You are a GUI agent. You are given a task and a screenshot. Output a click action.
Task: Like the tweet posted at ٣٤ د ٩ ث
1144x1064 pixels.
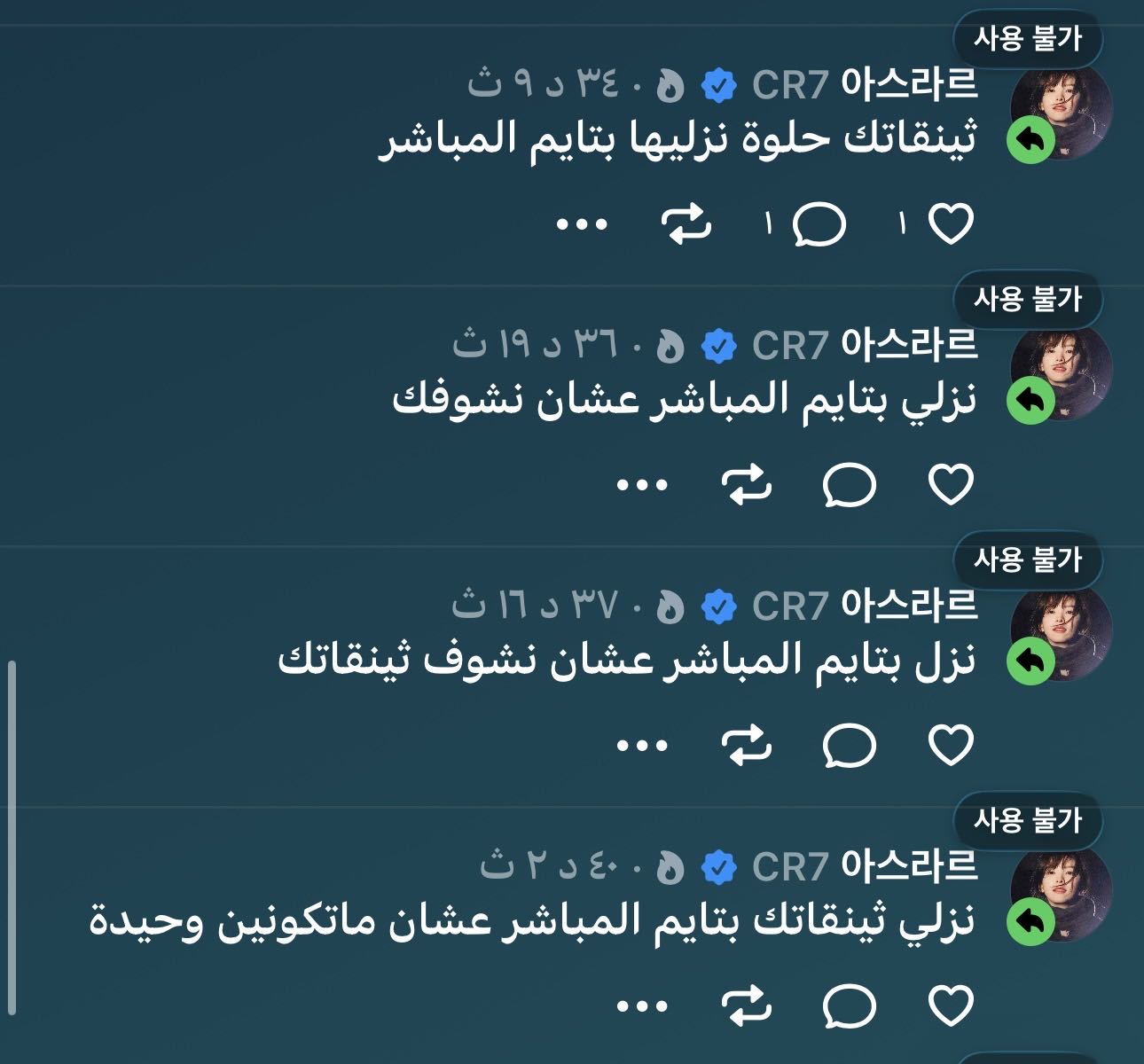(x=951, y=223)
